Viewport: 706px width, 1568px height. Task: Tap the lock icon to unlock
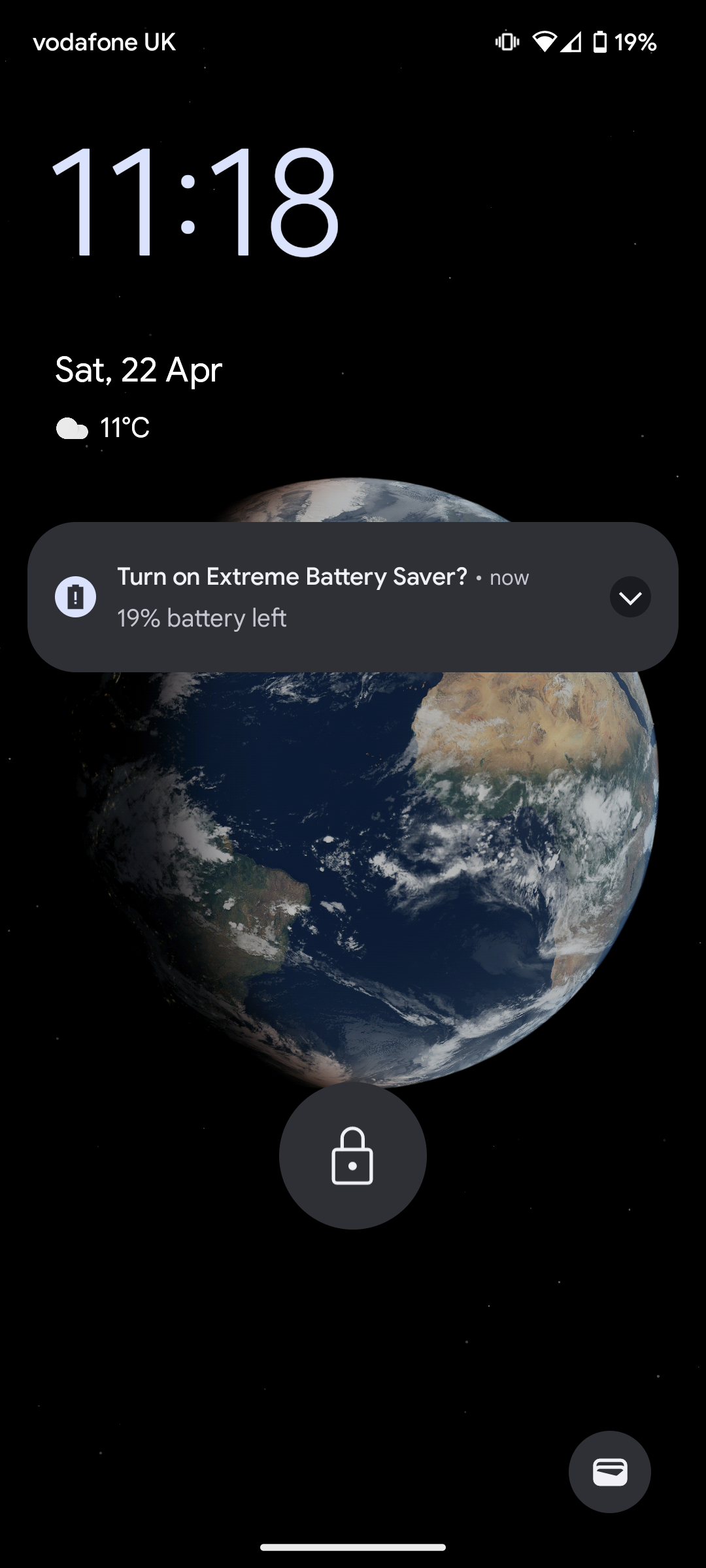352,1156
